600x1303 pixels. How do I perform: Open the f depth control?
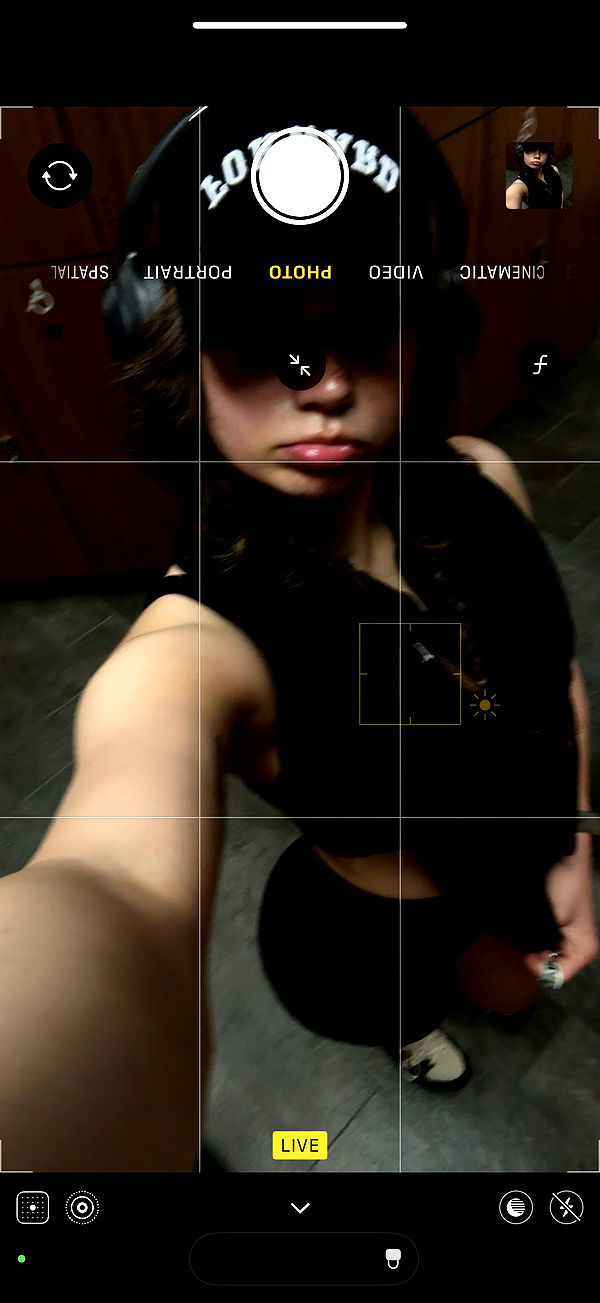(540, 365)
